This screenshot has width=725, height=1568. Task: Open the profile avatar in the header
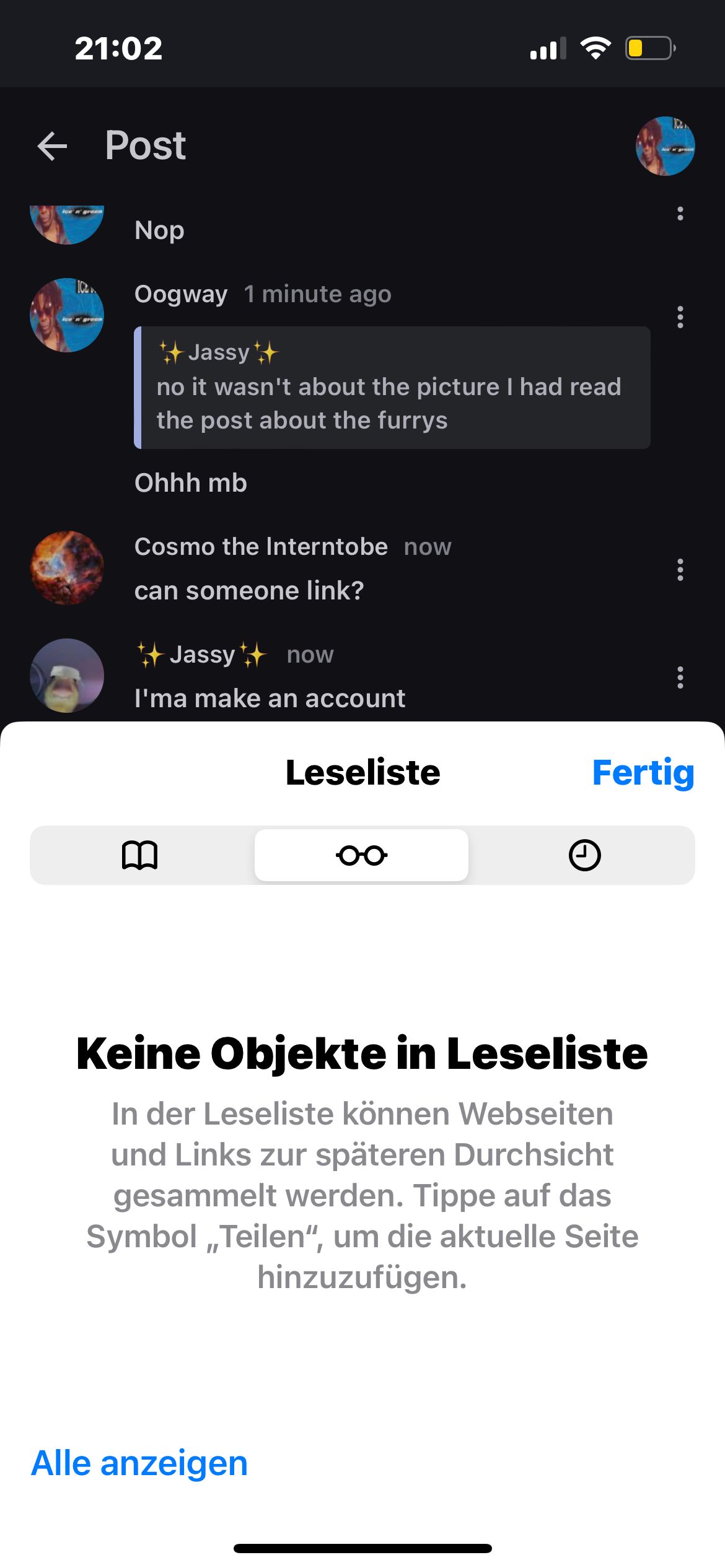coord(665,146)
